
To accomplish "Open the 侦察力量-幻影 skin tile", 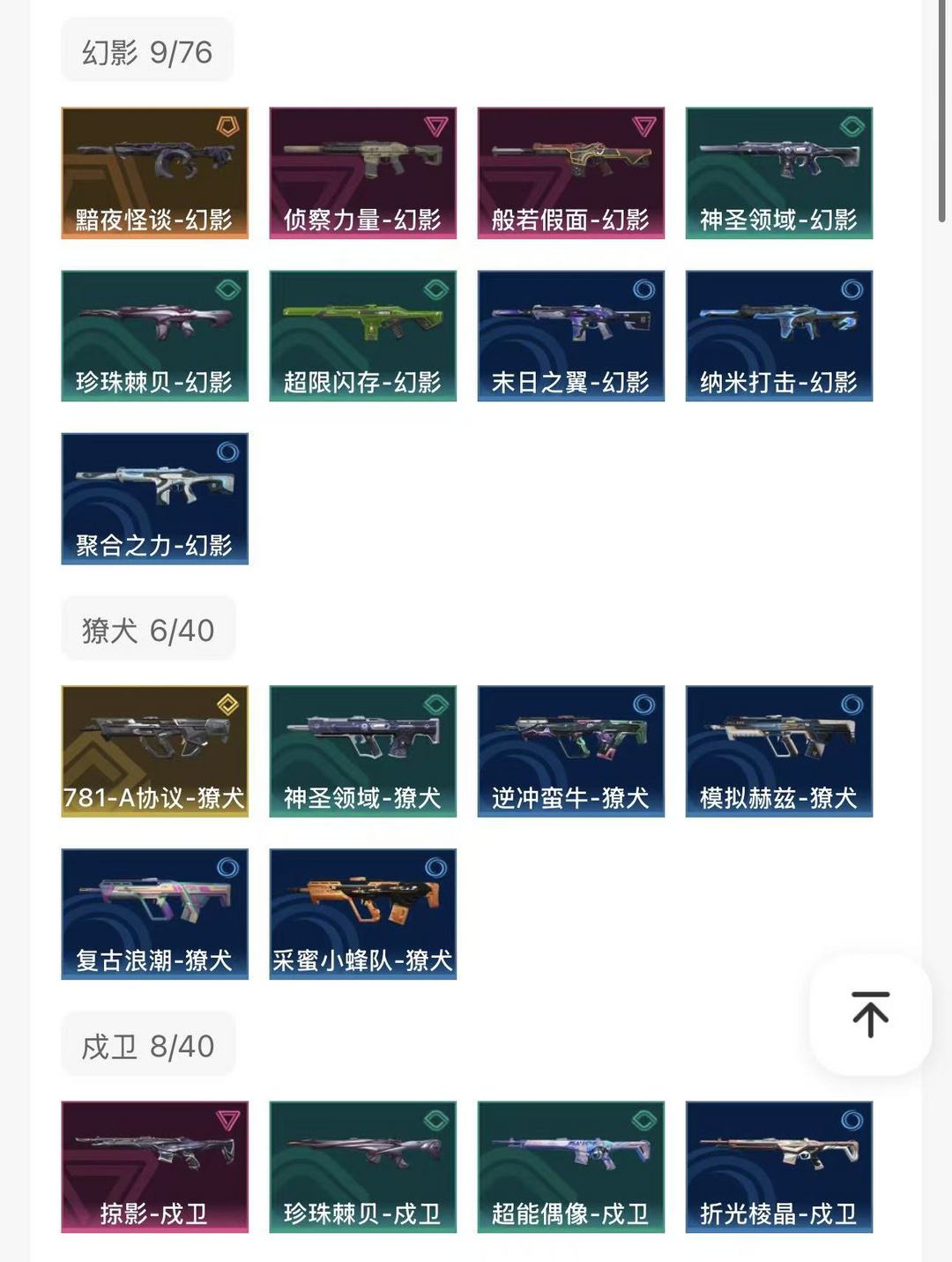I will pyautogui.click(x=362, y=173).
